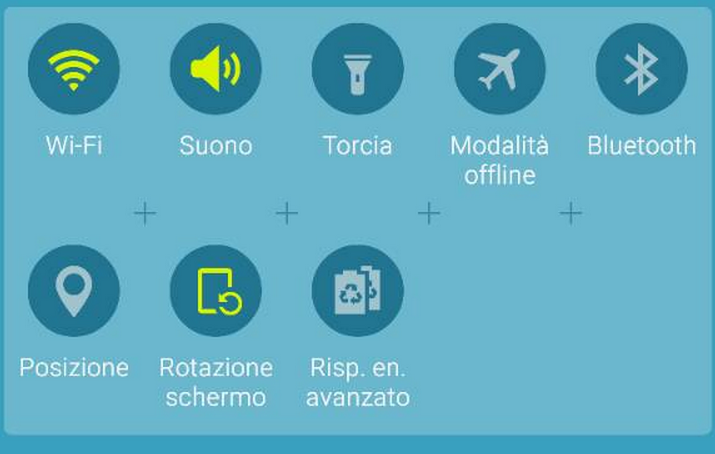Enable the Posizione location toggle
The width and height of the screenshot is (715, 454).
pyautogui.click(x=74, y=291)
